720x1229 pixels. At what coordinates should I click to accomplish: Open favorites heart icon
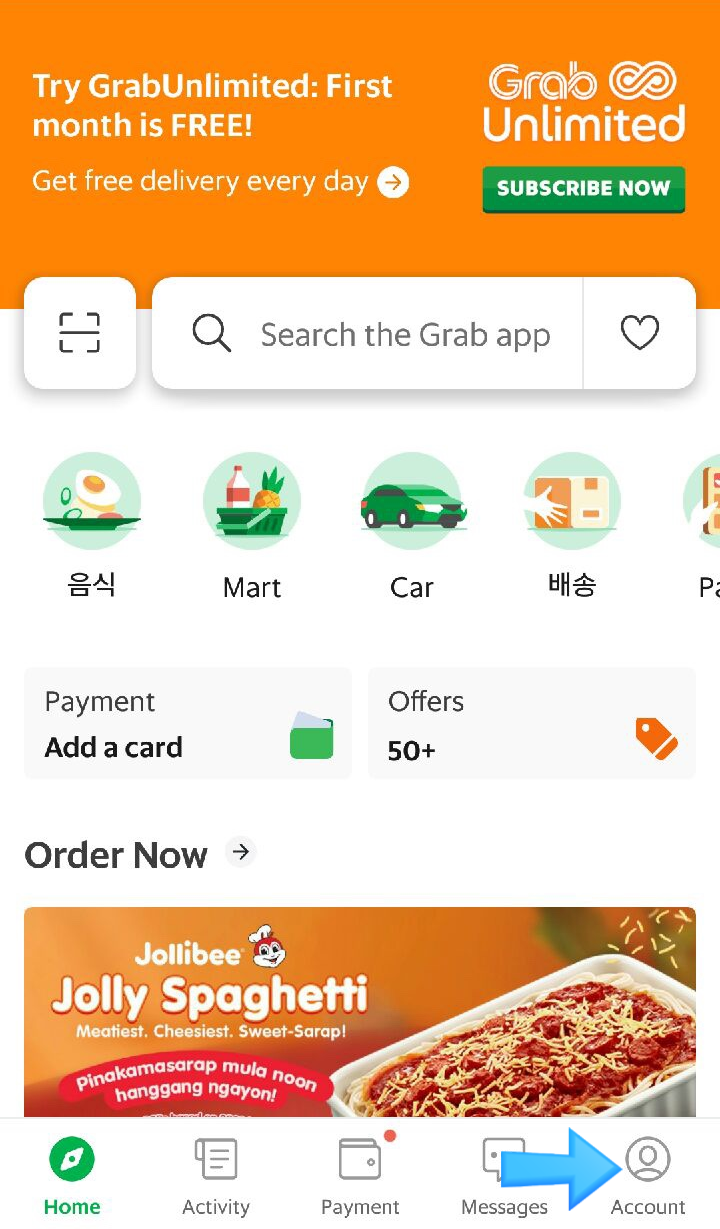[640, 333]
